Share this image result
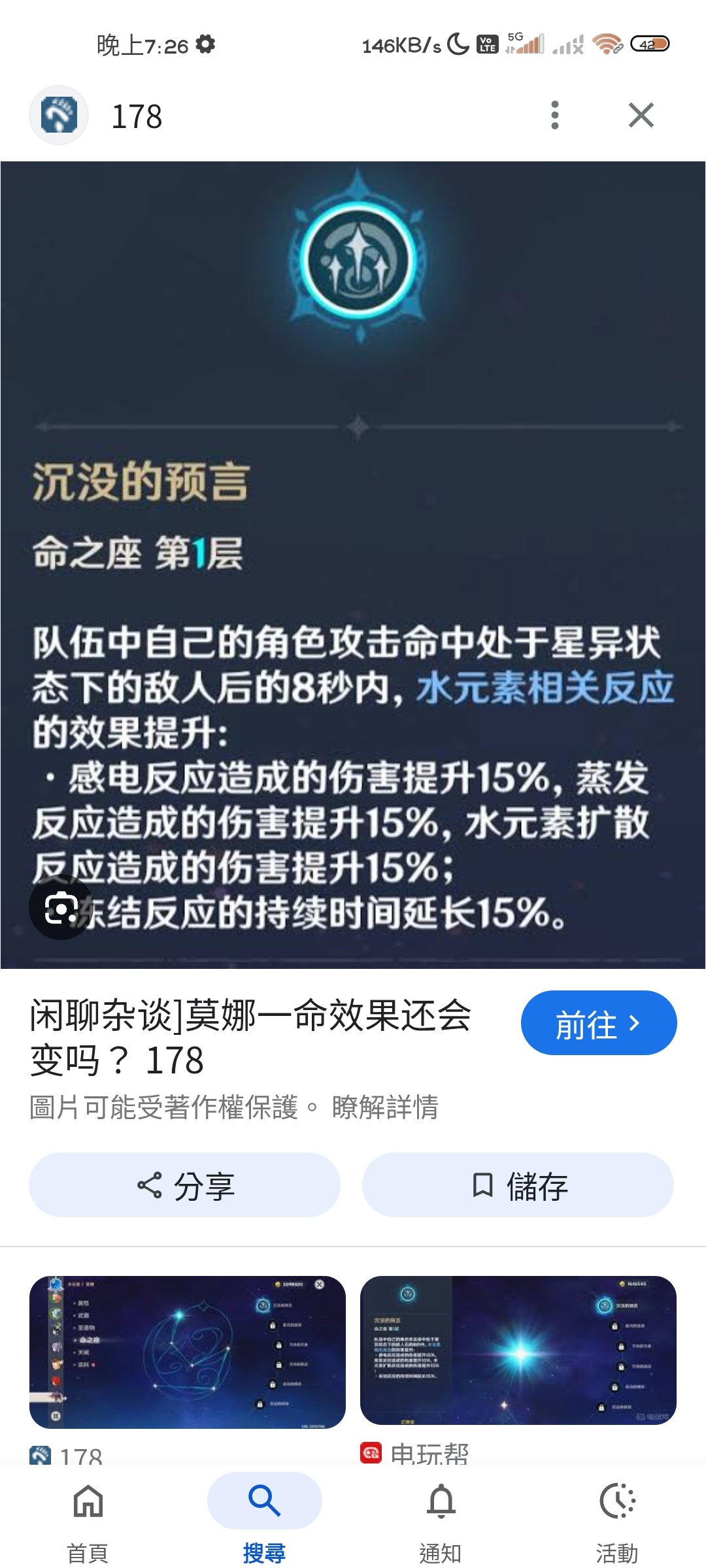 click(184, 1185)
